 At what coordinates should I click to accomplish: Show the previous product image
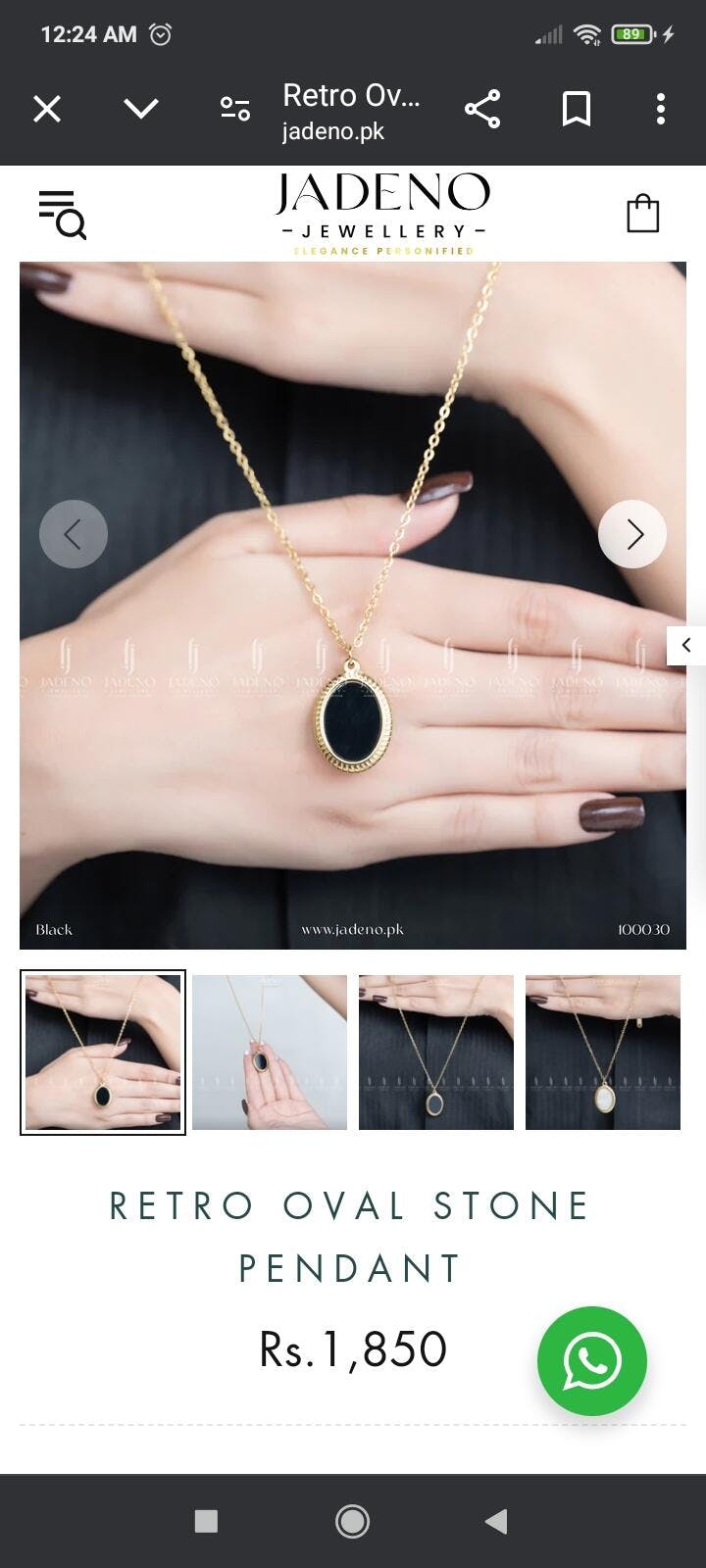click(74, 534)
